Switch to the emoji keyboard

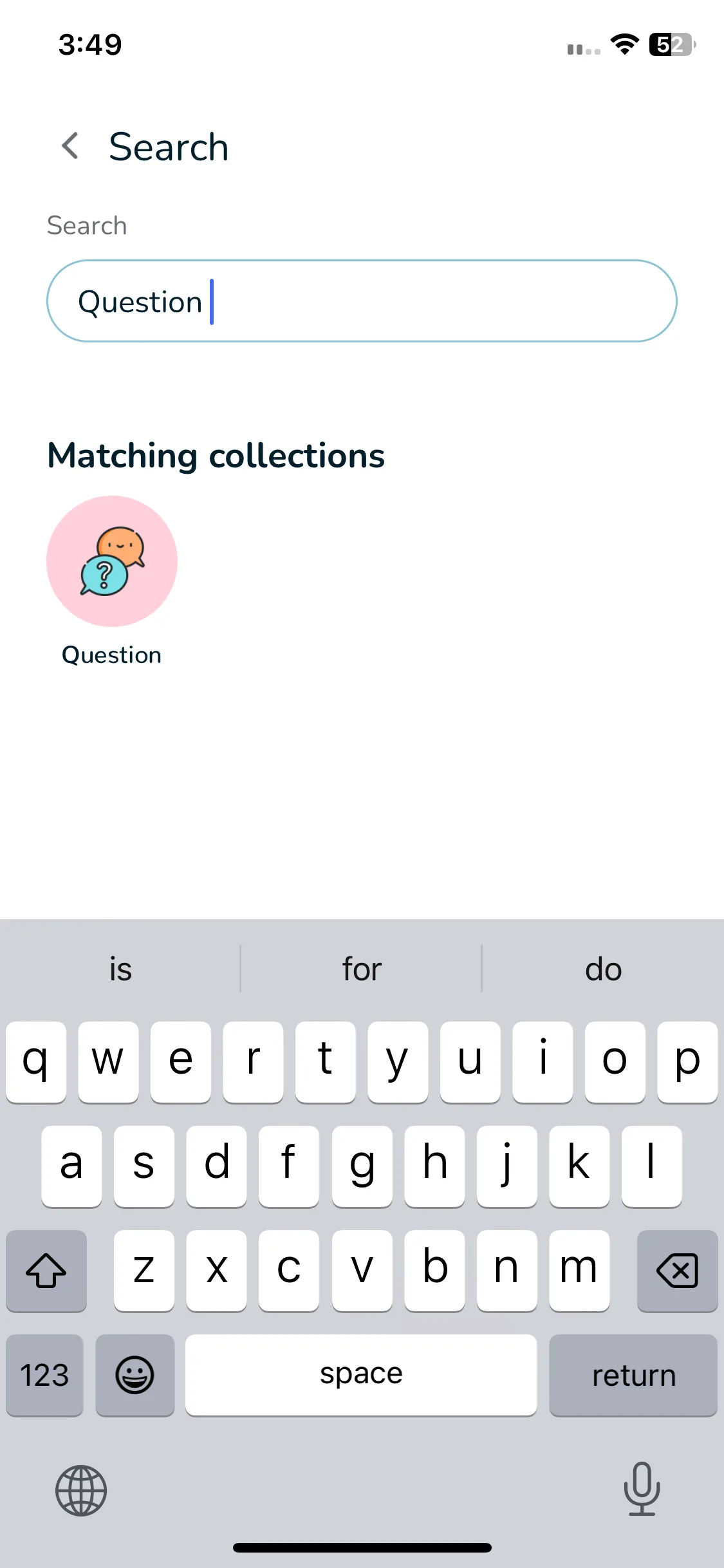(x=135, y=1376)
